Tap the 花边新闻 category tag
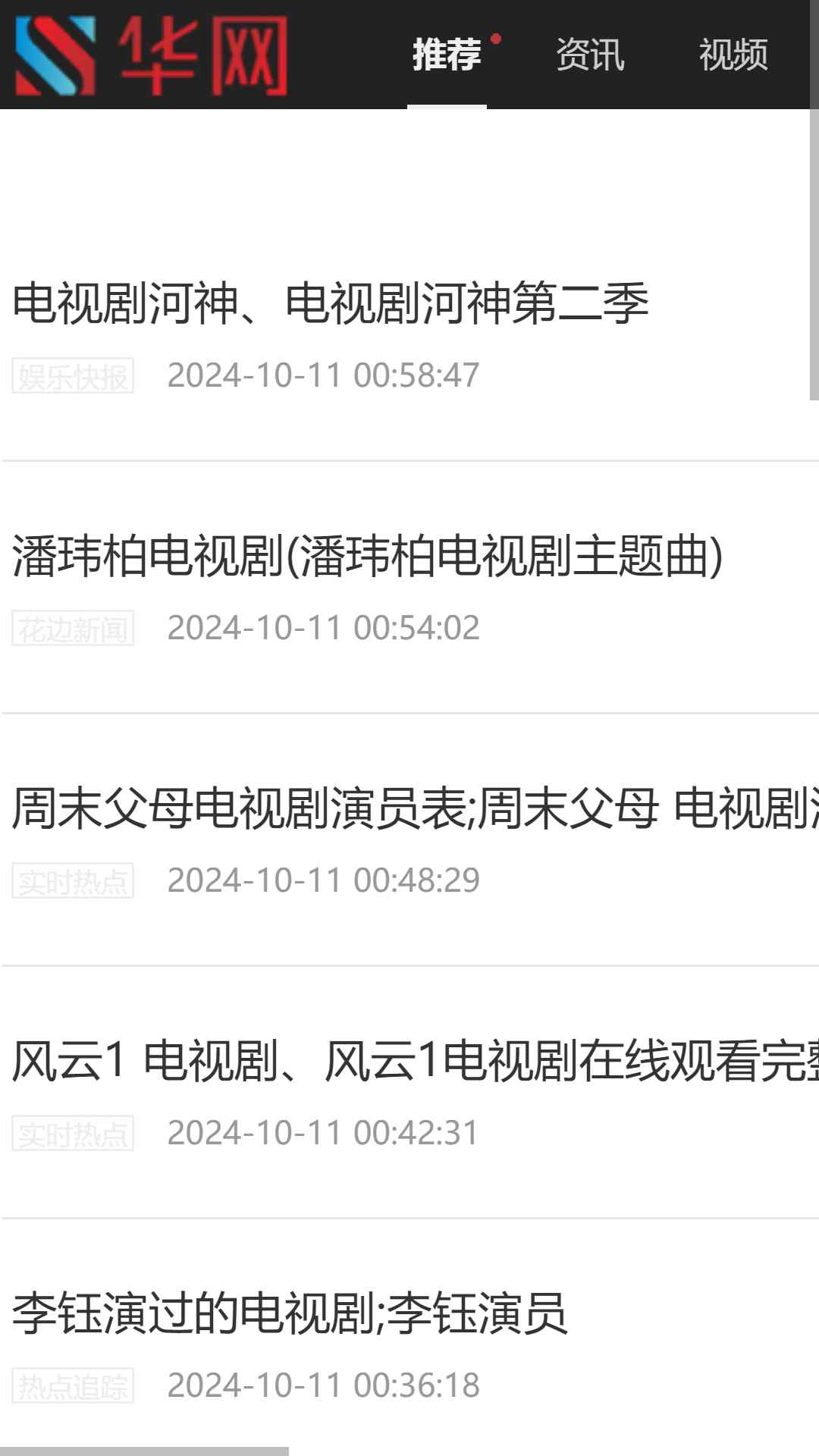 point(73,628)
